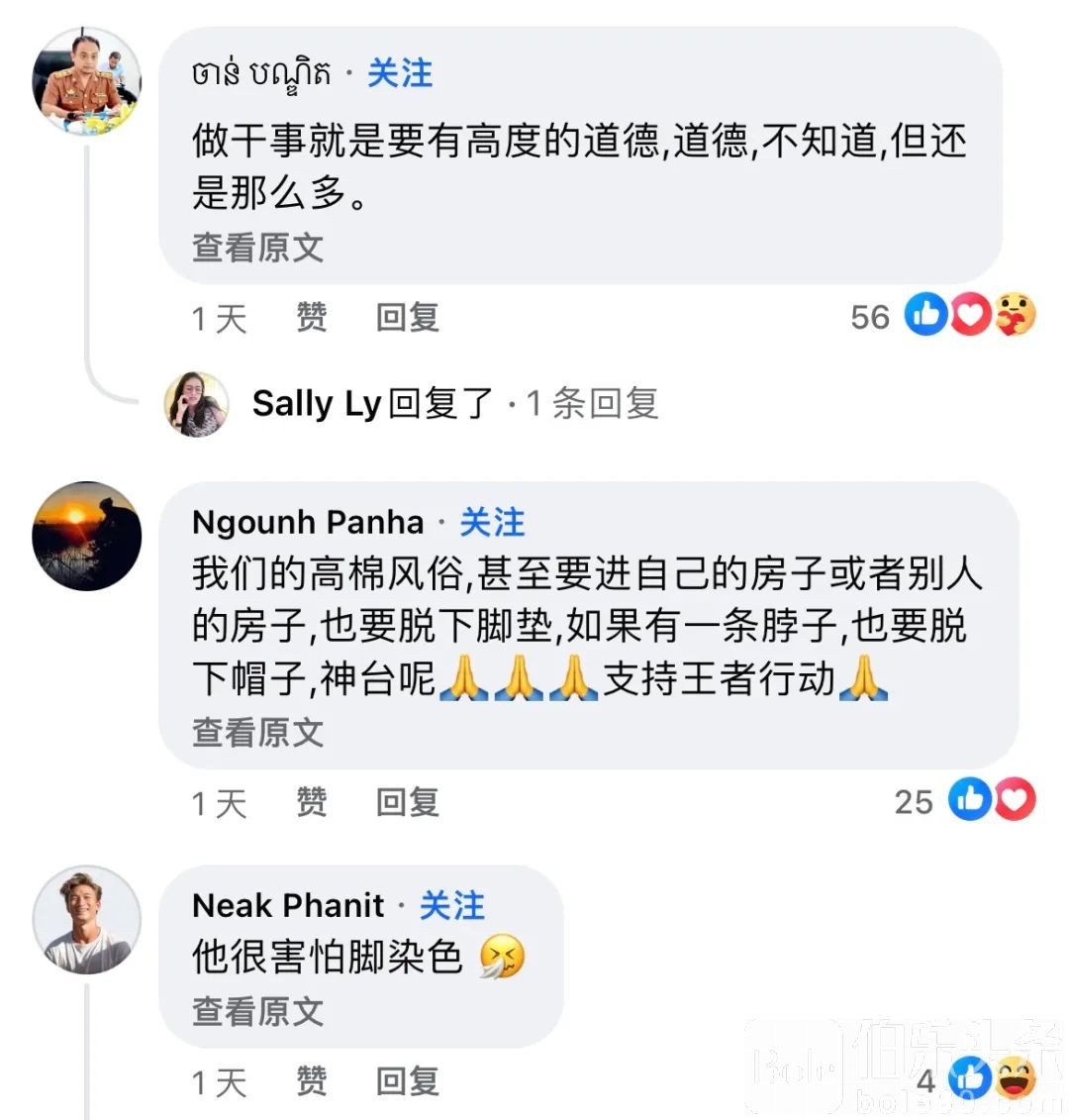Show original text of Neak Phanit's comment
1069x1120 pixels.
pyautogui.click(x=257, y=1011)
